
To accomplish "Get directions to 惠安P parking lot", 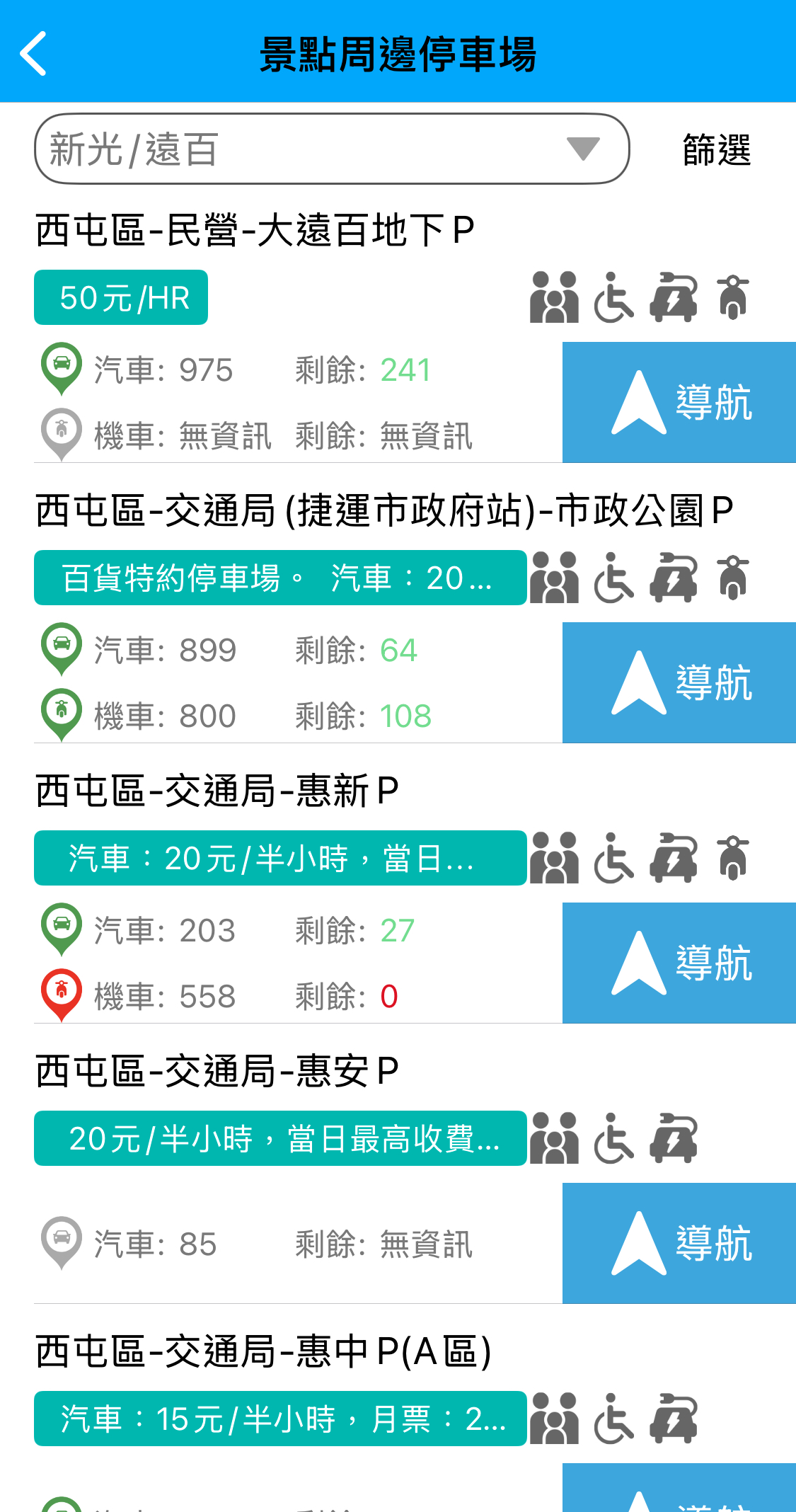I will (679, 1243).
